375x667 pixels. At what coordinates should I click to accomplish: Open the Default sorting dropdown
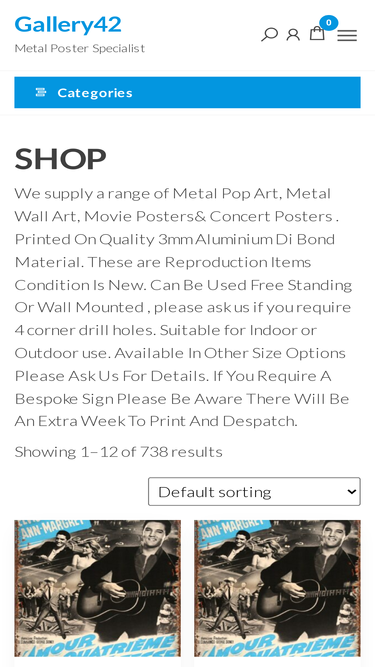tap(254, 492)
